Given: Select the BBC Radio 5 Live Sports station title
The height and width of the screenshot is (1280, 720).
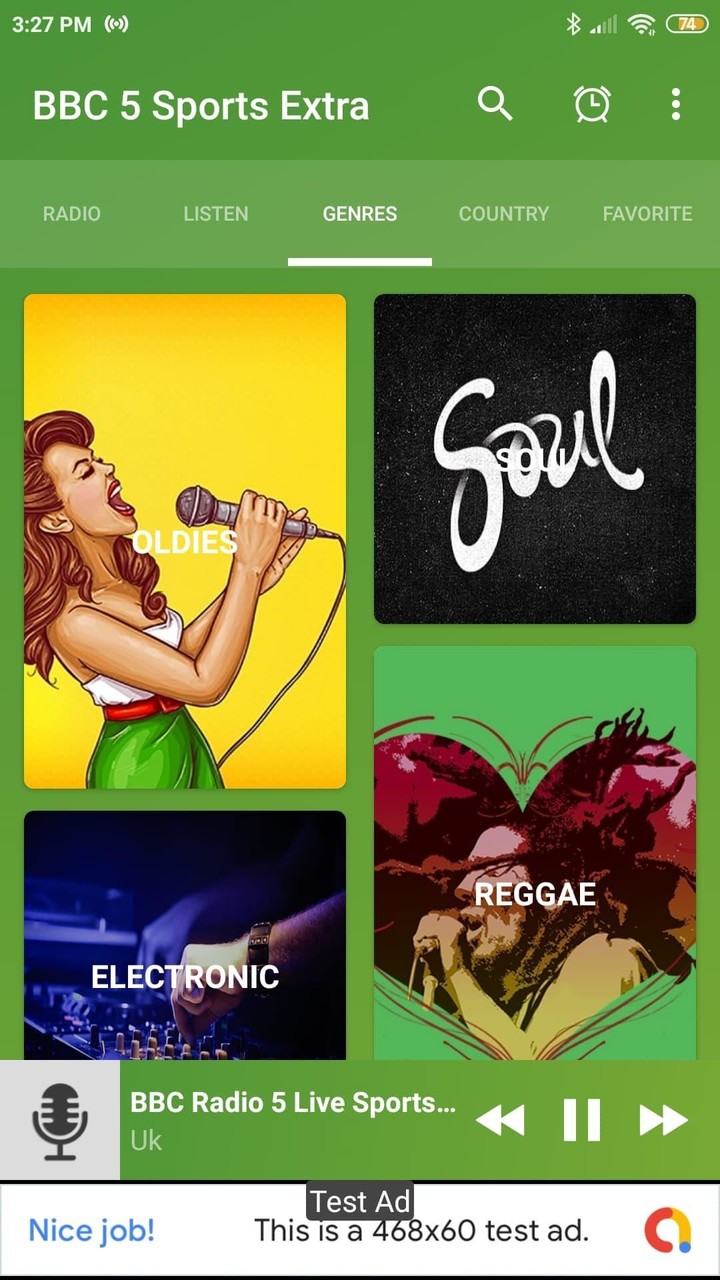Looking at the screenshot, I should (x=293, y=1102).
